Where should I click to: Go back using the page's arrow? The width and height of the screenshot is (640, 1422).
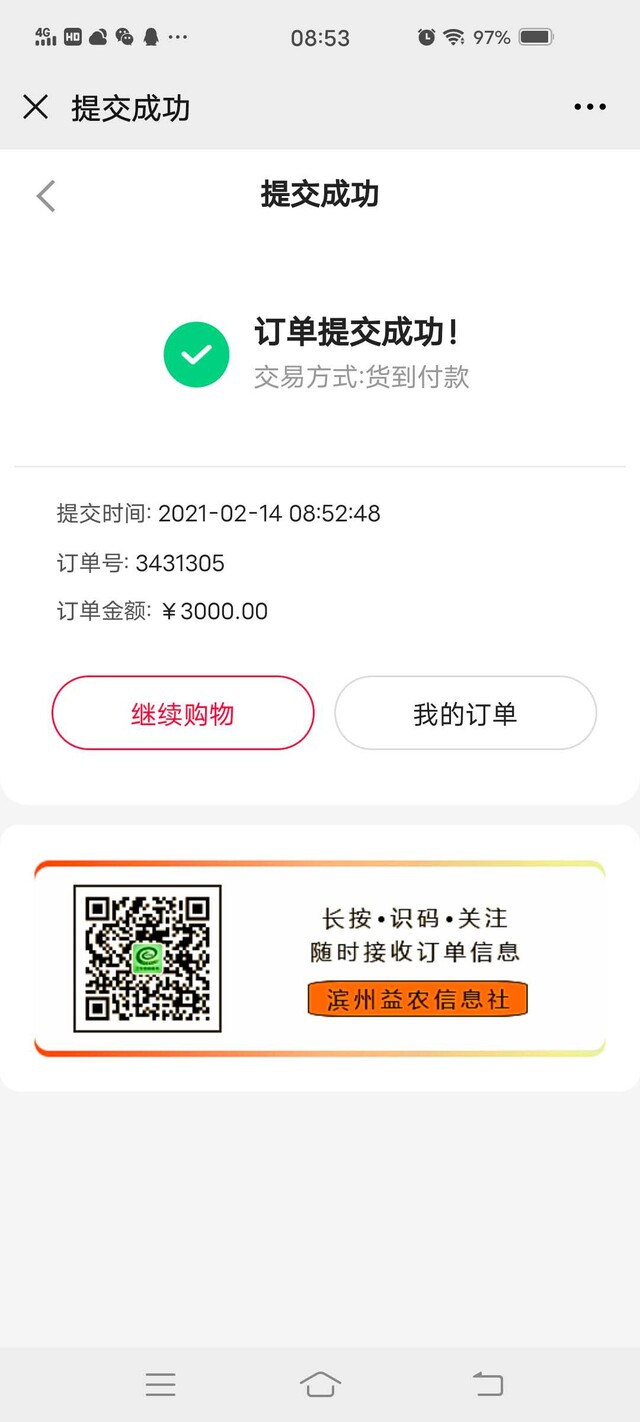46,195
